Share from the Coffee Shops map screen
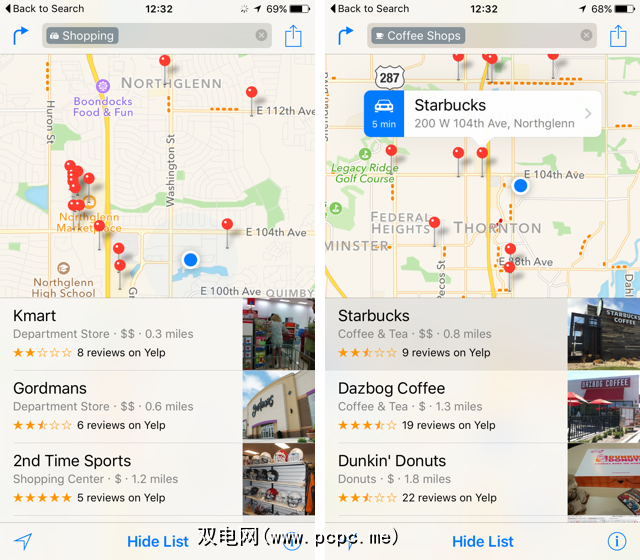The image size is (640, 560). [617, 36]
